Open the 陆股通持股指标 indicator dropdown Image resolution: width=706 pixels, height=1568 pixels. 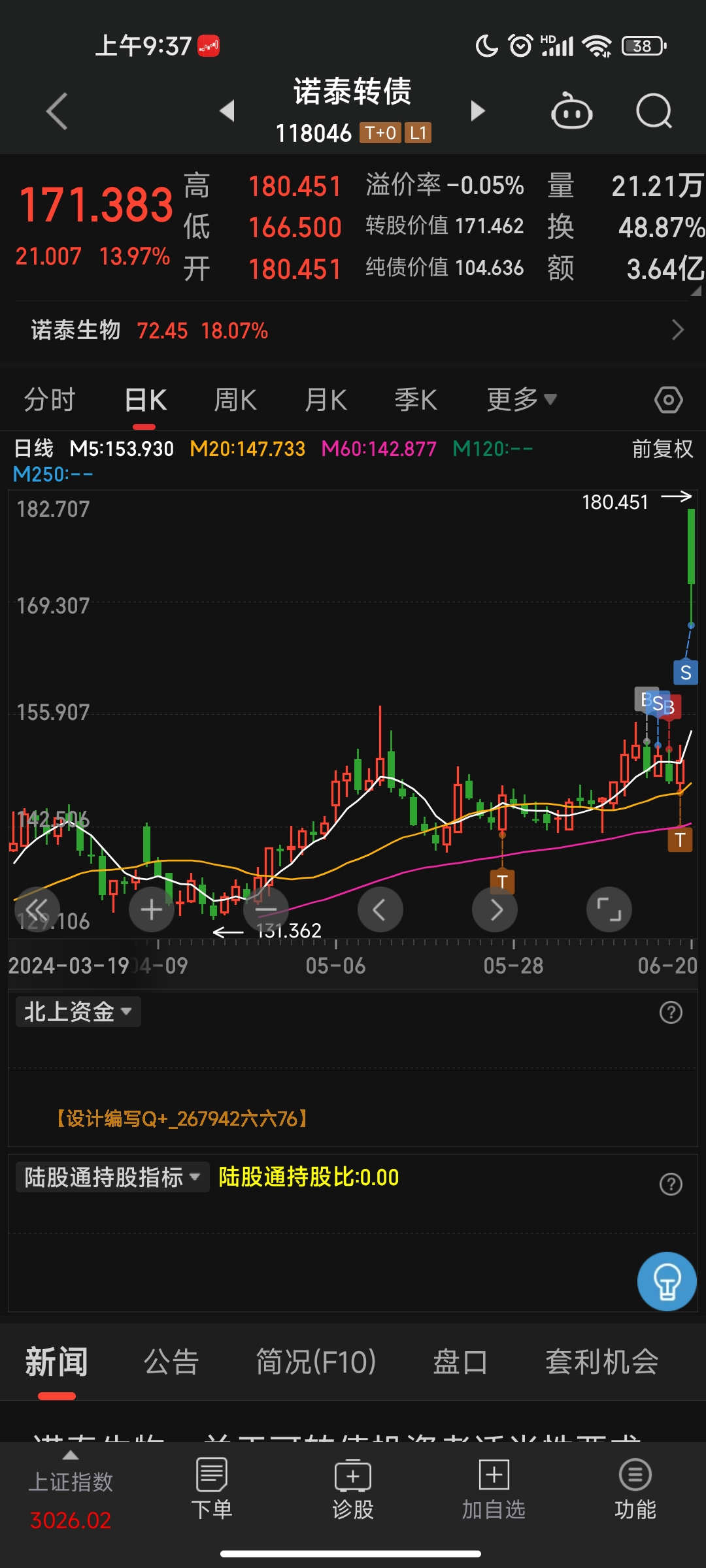112,1177
